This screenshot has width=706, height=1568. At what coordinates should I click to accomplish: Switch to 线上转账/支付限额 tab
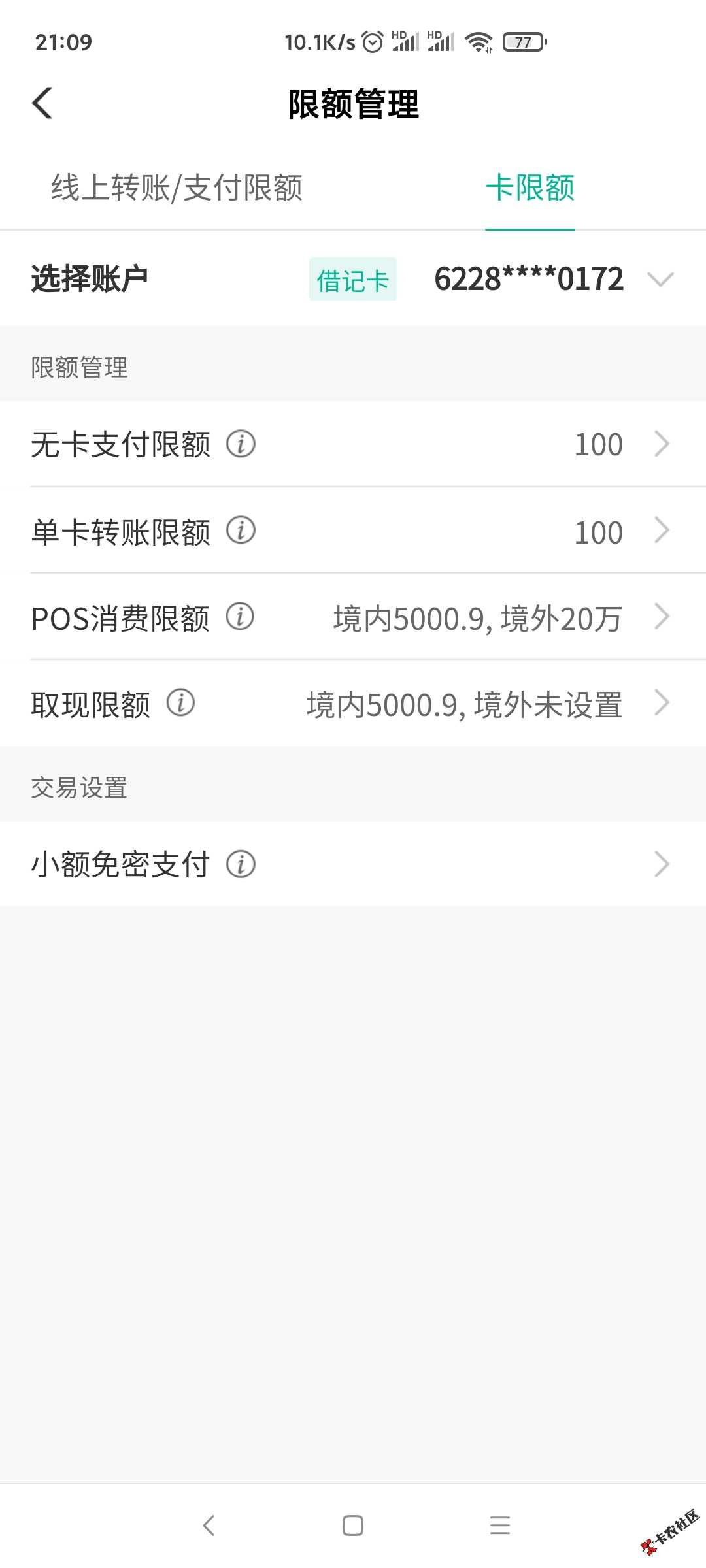pyautogui.click(x=176, y=188)
